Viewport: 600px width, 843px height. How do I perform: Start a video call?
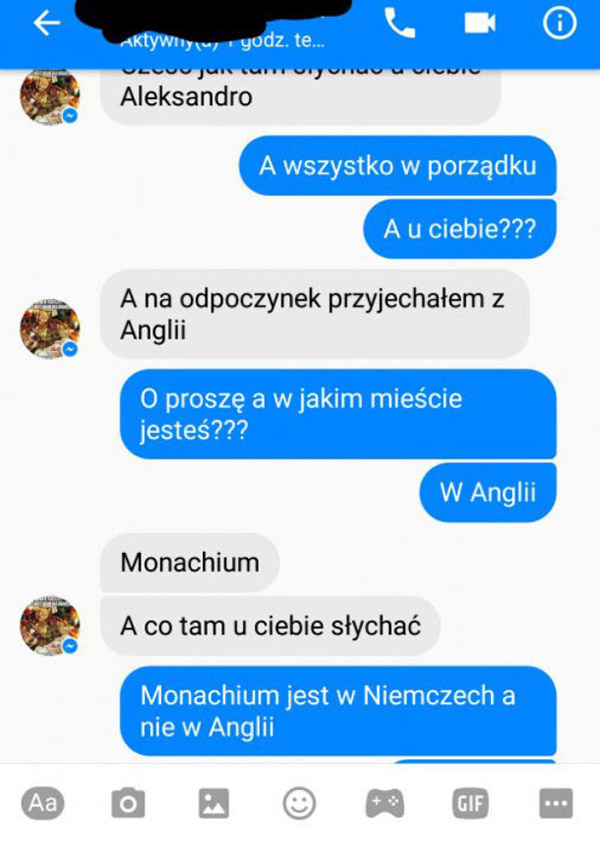tap(481, 24)
